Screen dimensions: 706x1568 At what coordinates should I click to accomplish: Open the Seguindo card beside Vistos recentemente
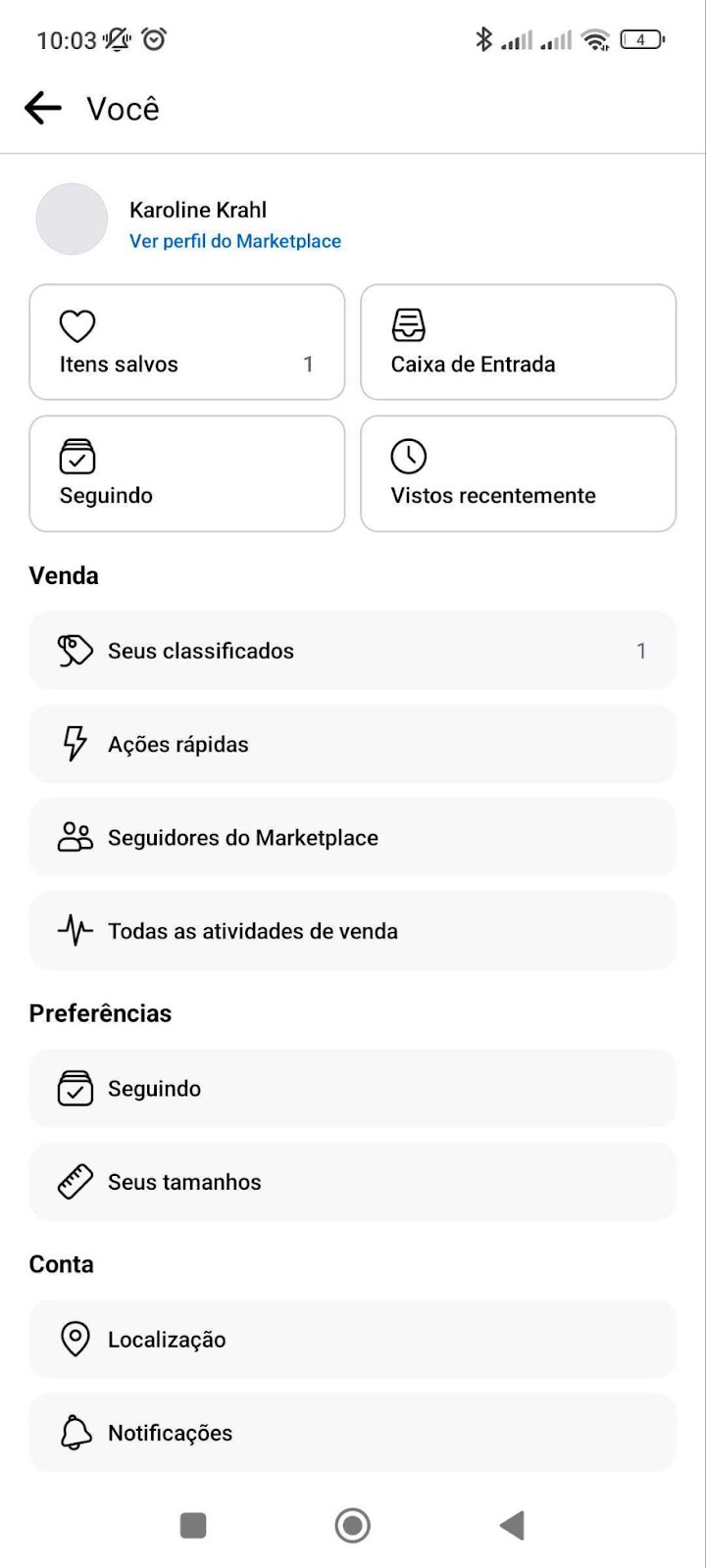click(187, 473)
